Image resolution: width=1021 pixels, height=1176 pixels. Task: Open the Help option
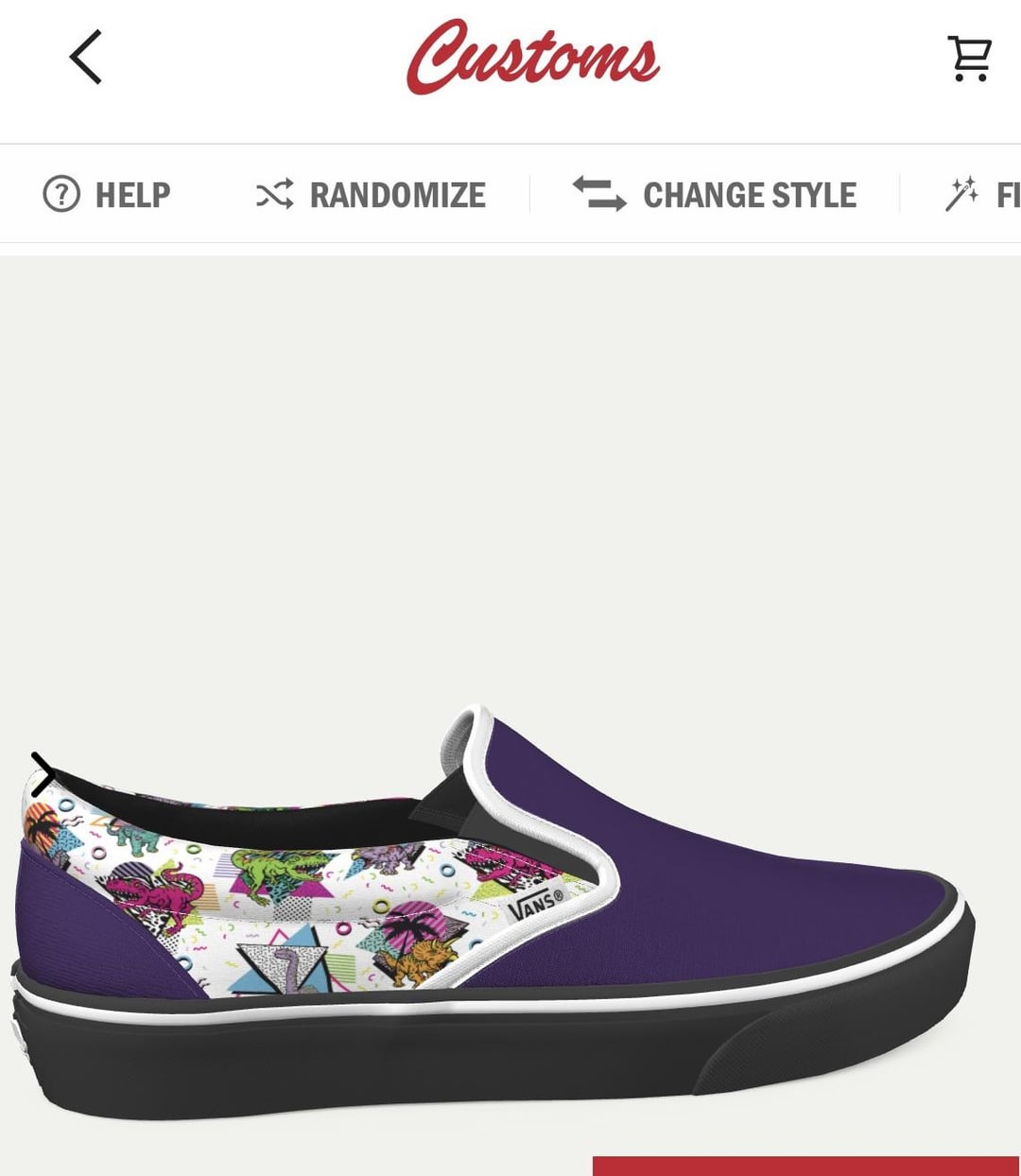[x=107, y=195]
